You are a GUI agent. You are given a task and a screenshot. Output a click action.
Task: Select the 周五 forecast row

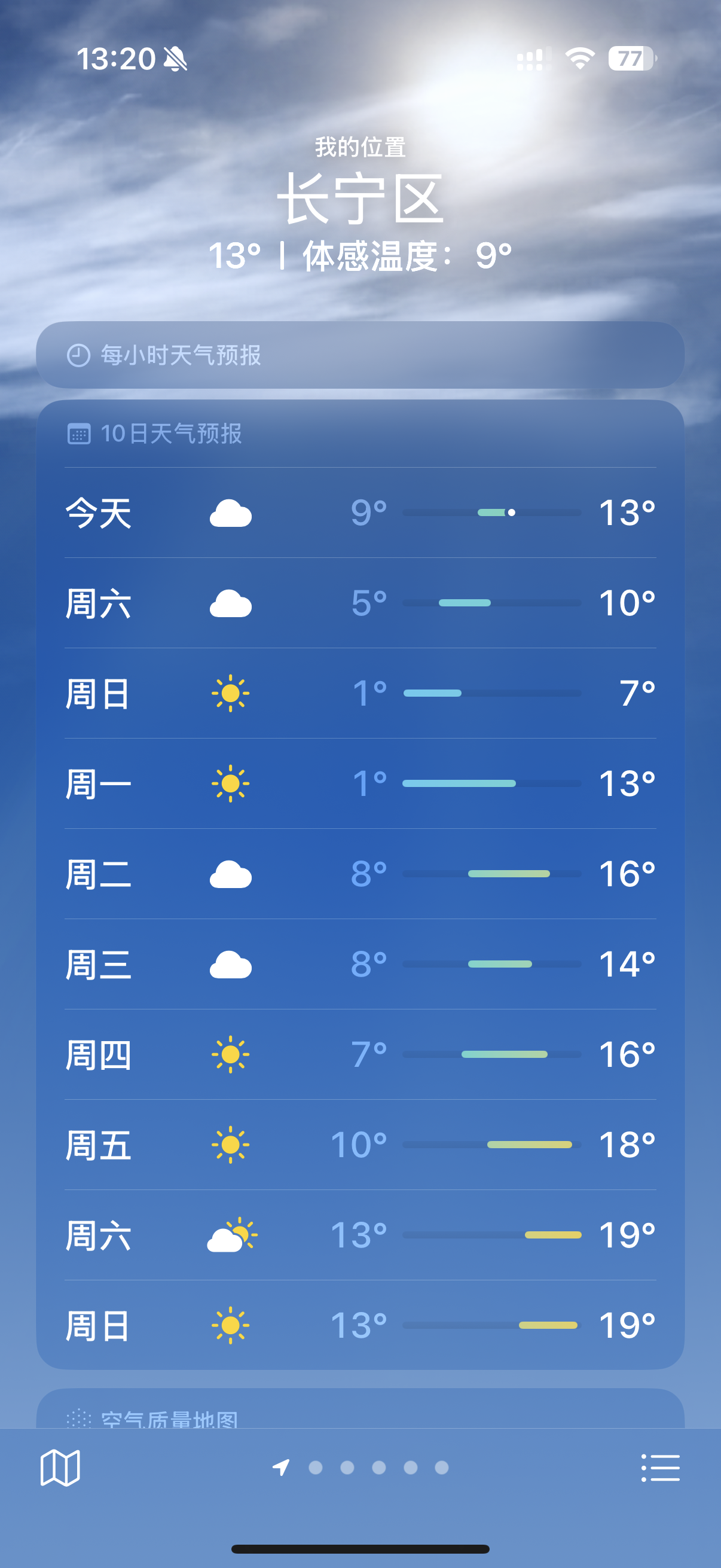(360, 1145)
